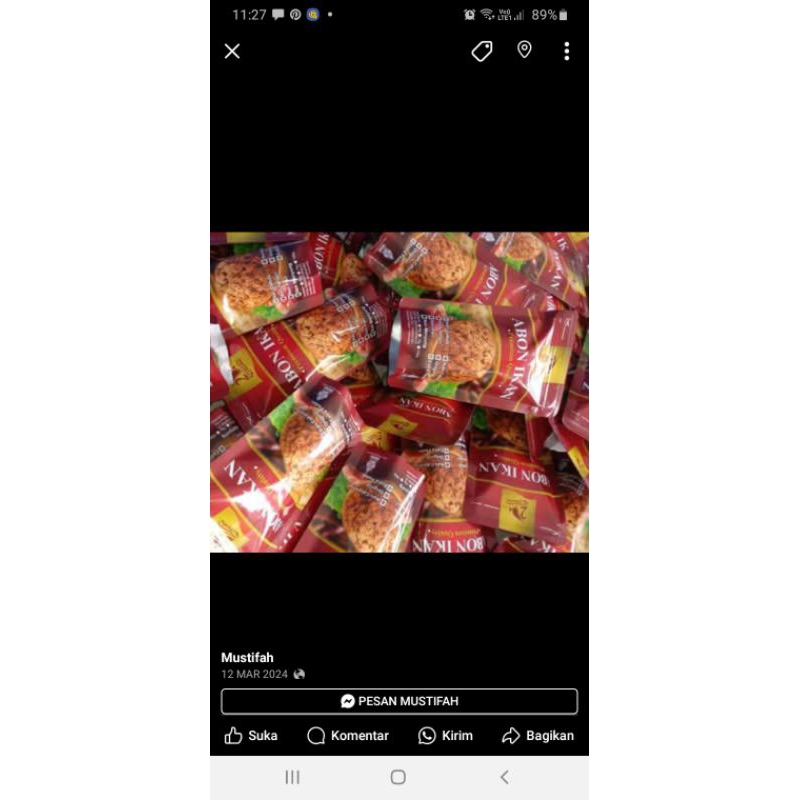Like the photo with Suka
The height and width of the screenshot is (800, 800).
(251, 735)
